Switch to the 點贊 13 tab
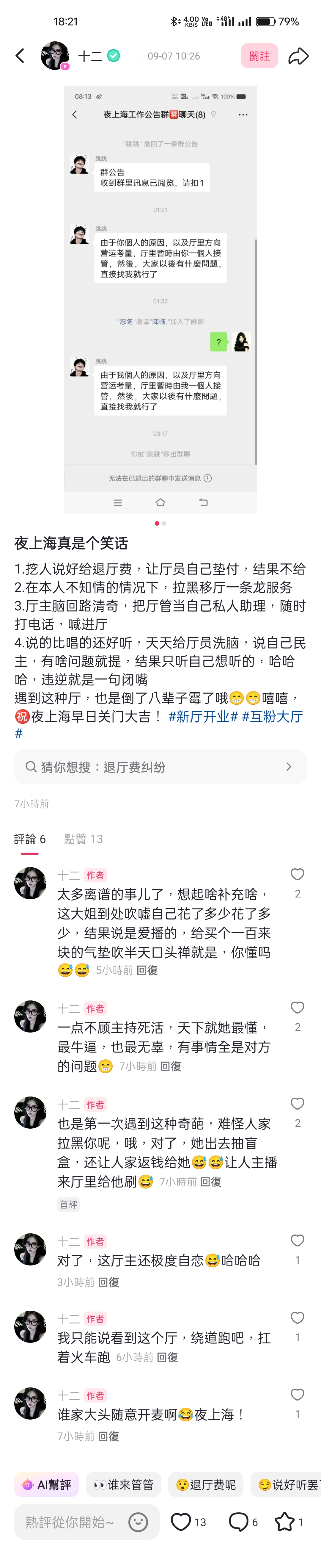Screen dimensions: 321x1568 pos(83,839)
